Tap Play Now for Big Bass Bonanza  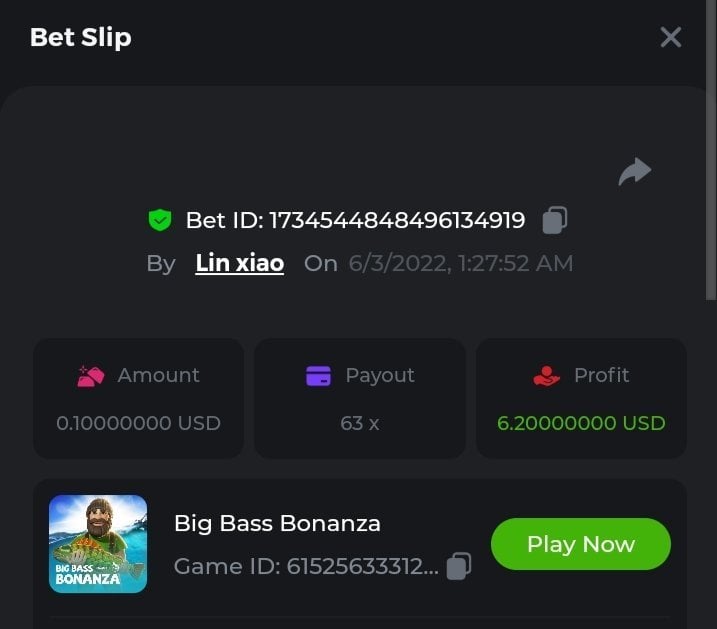580,544
